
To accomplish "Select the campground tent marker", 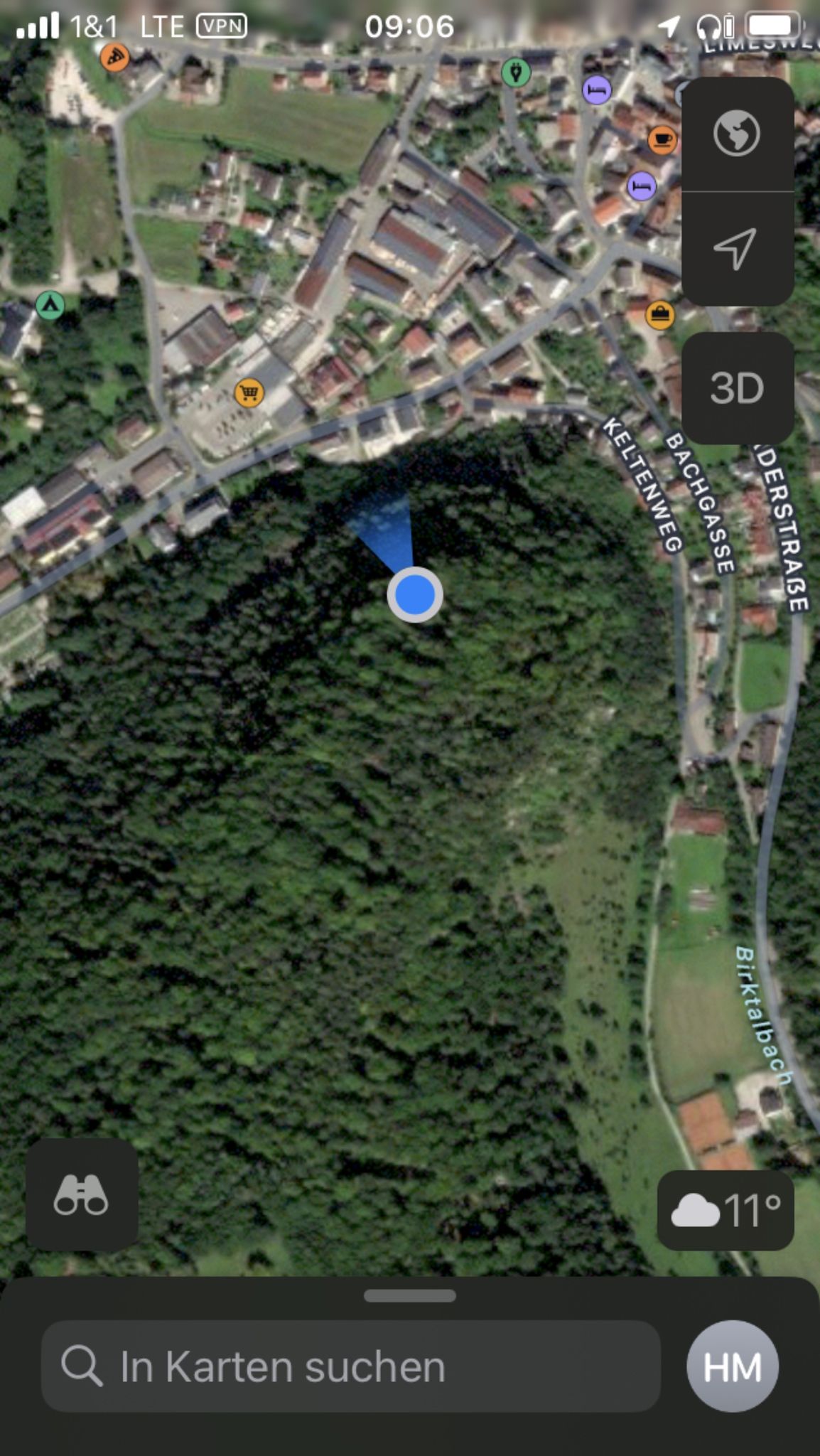I will point(50,306).
